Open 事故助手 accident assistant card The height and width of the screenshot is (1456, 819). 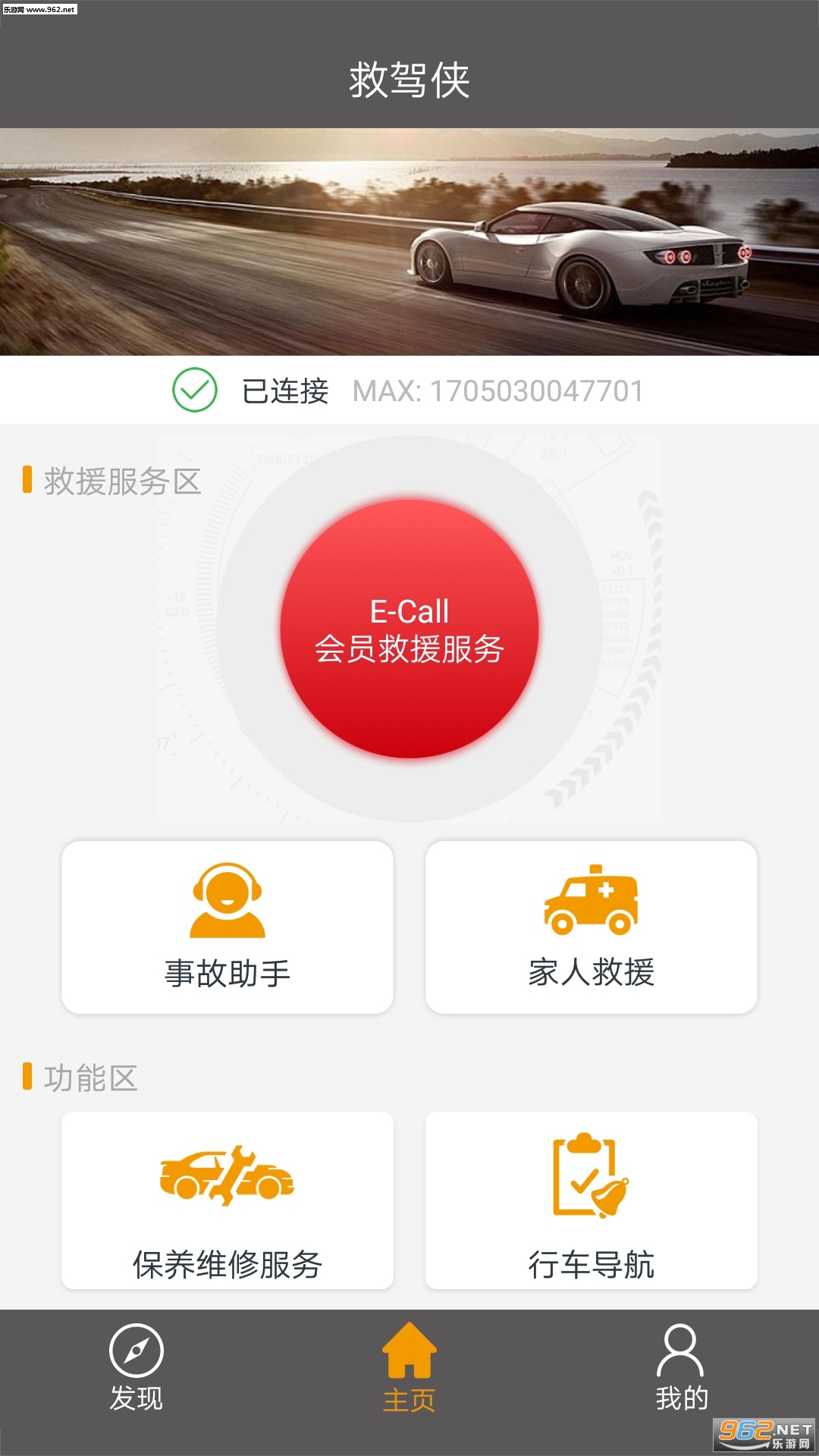[x=227, y=927]
